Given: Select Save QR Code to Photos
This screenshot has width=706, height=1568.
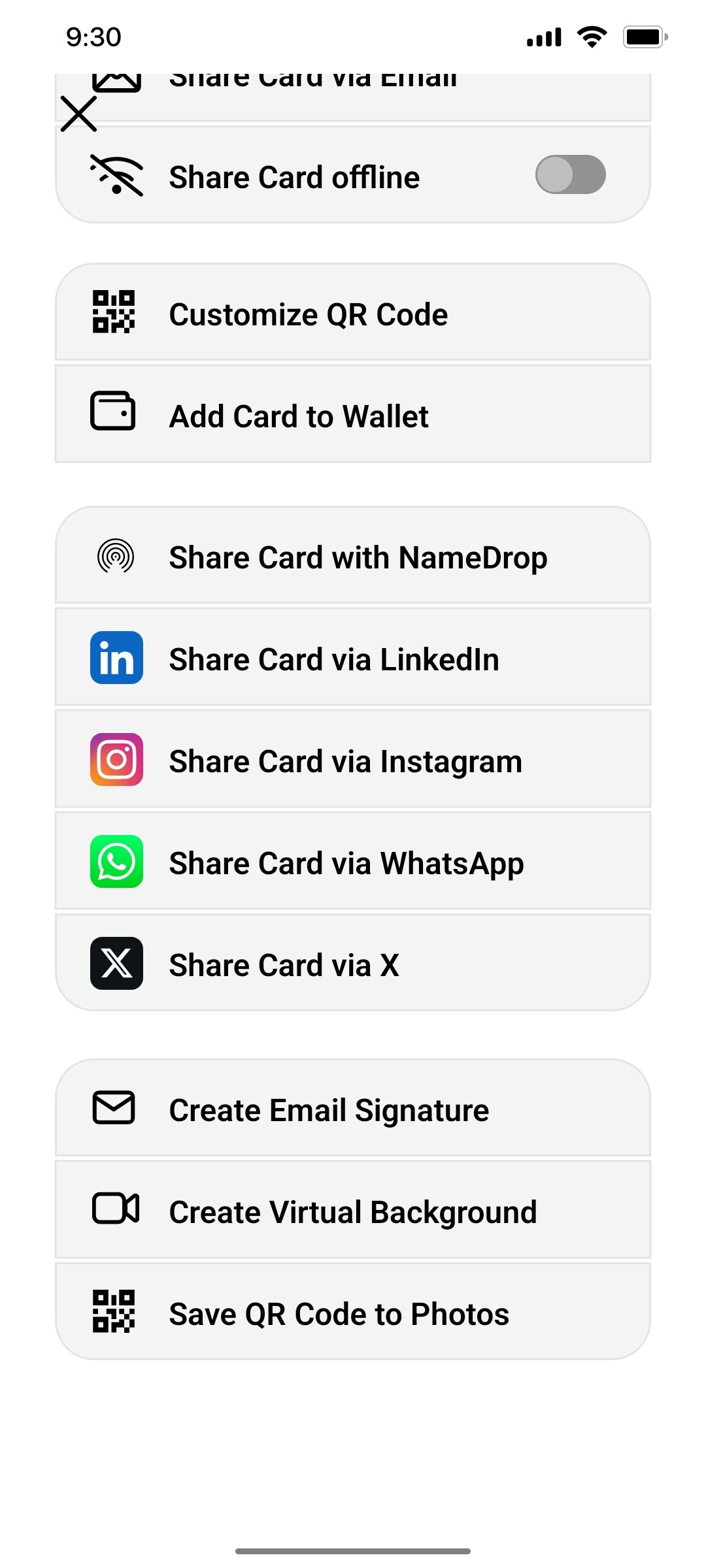Looking at the screenshot, I should tap(353, 1313).
